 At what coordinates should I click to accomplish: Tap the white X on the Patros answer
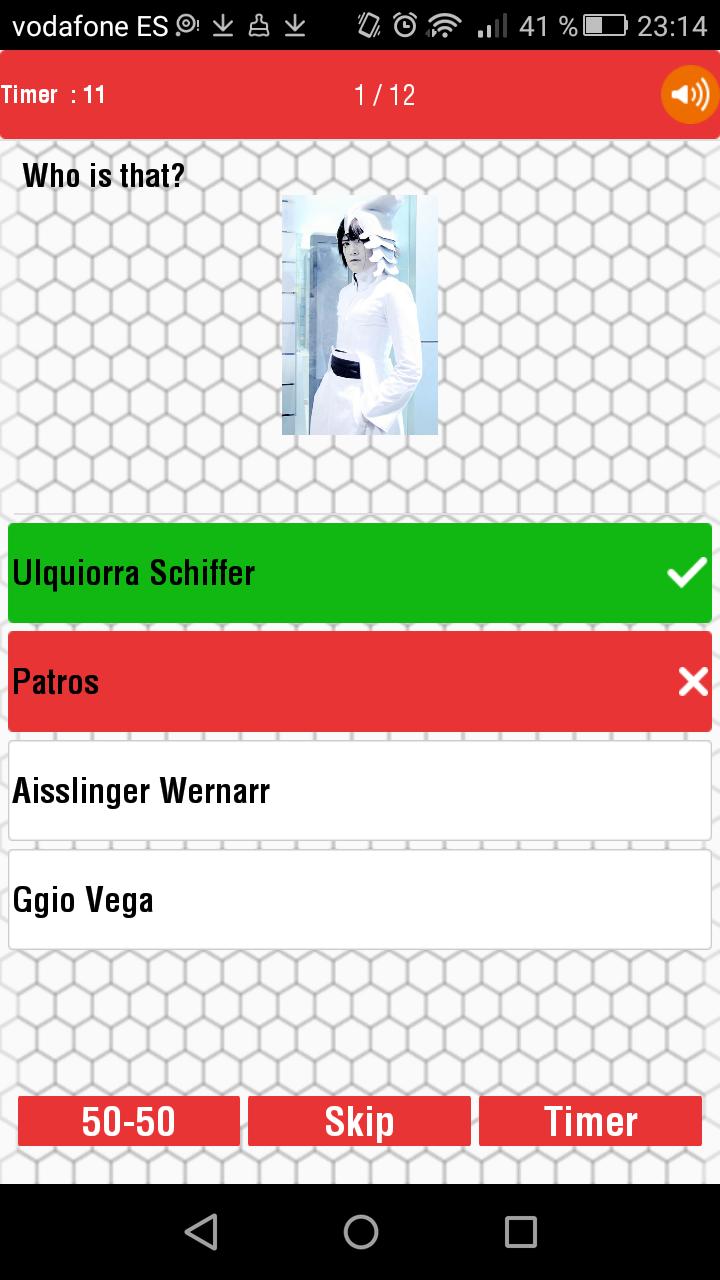click(x=691, y=681)
